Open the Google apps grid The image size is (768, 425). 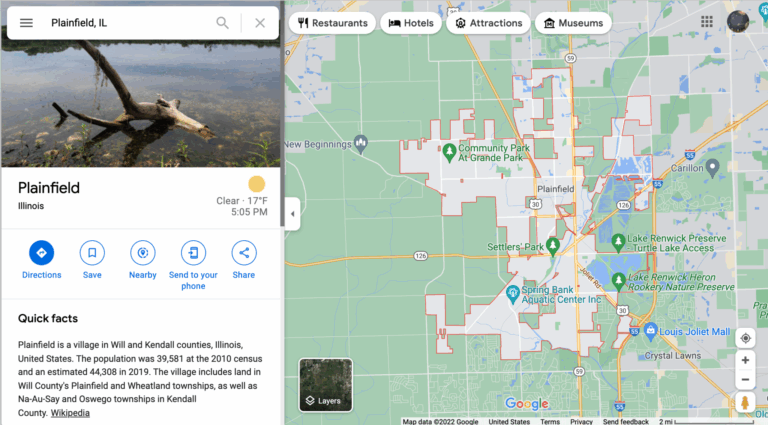pyautogui.click(x=707, y=22)
